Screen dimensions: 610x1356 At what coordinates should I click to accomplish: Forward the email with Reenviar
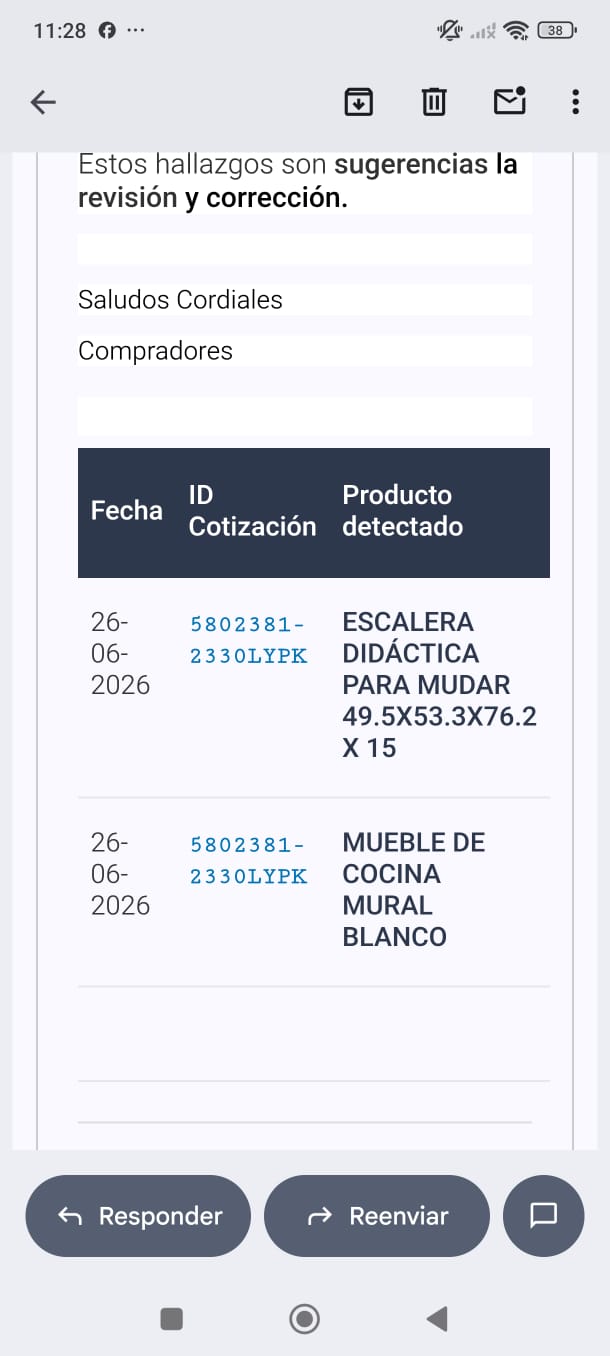tap(377, 1216)
